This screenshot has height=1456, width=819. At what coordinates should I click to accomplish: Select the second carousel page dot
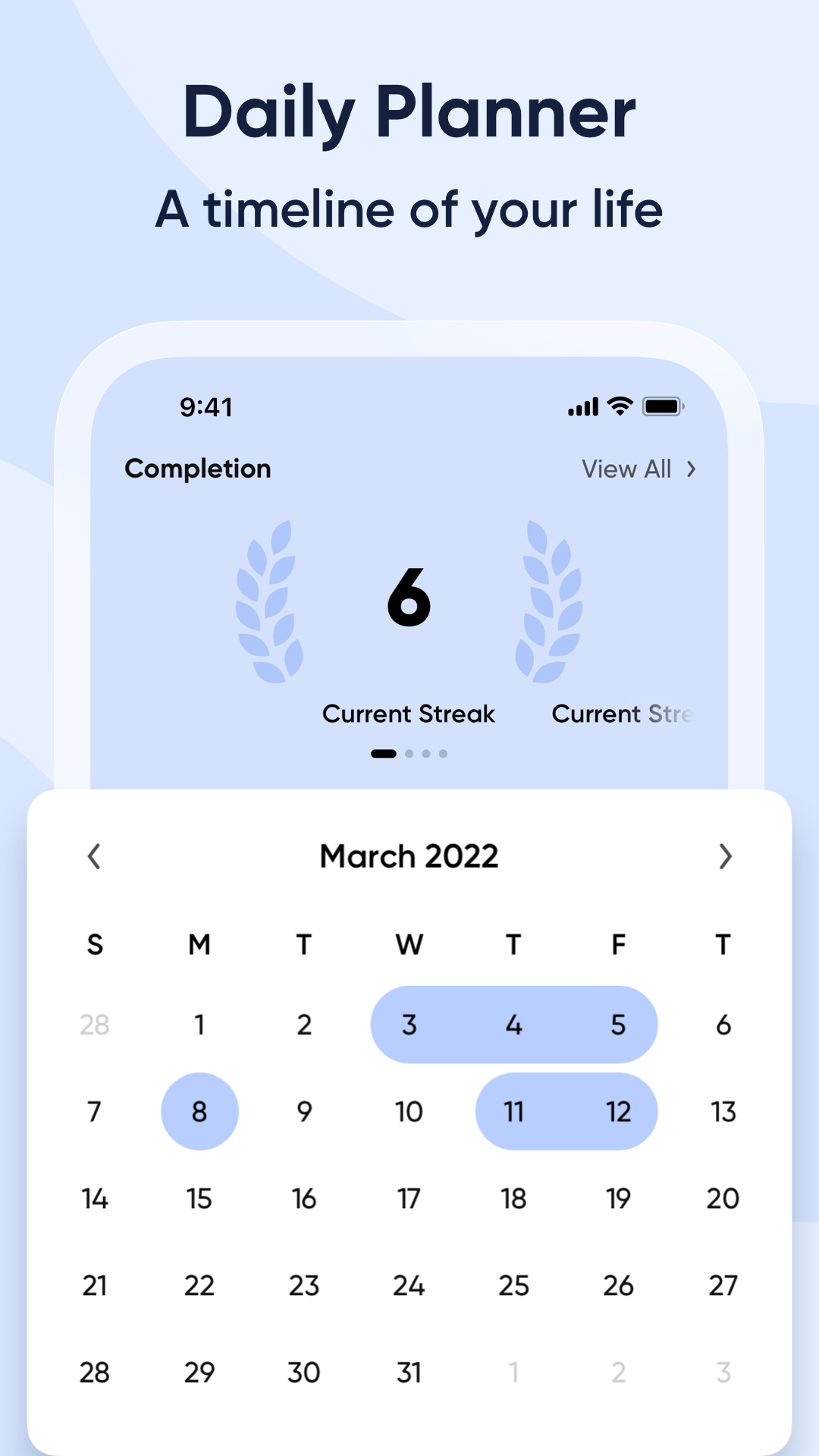(x=407, y=753)
